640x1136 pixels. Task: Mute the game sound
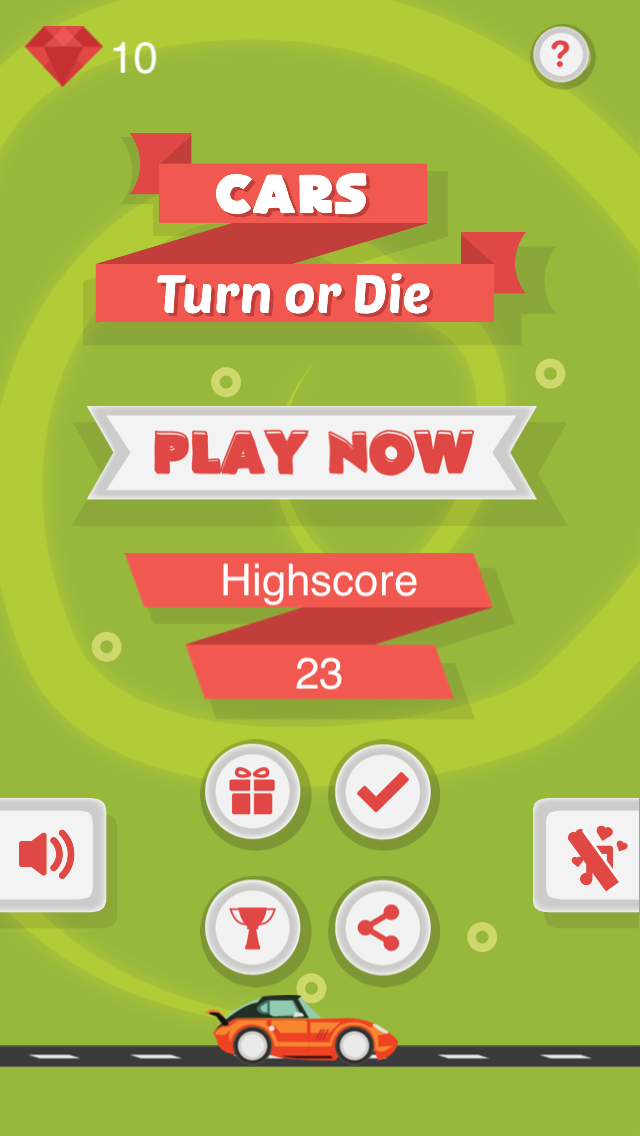[51, 855]
